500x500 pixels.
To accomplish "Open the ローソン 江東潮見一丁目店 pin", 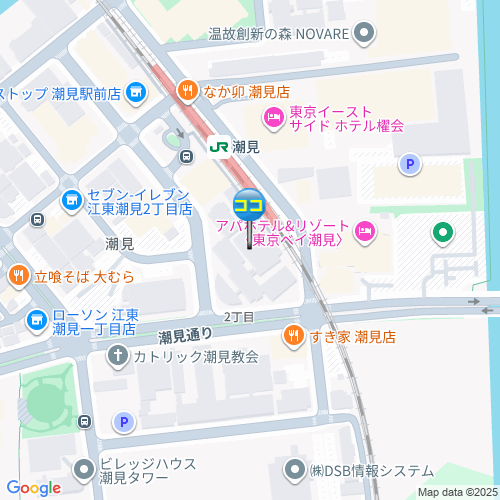I will pos(37,321).
